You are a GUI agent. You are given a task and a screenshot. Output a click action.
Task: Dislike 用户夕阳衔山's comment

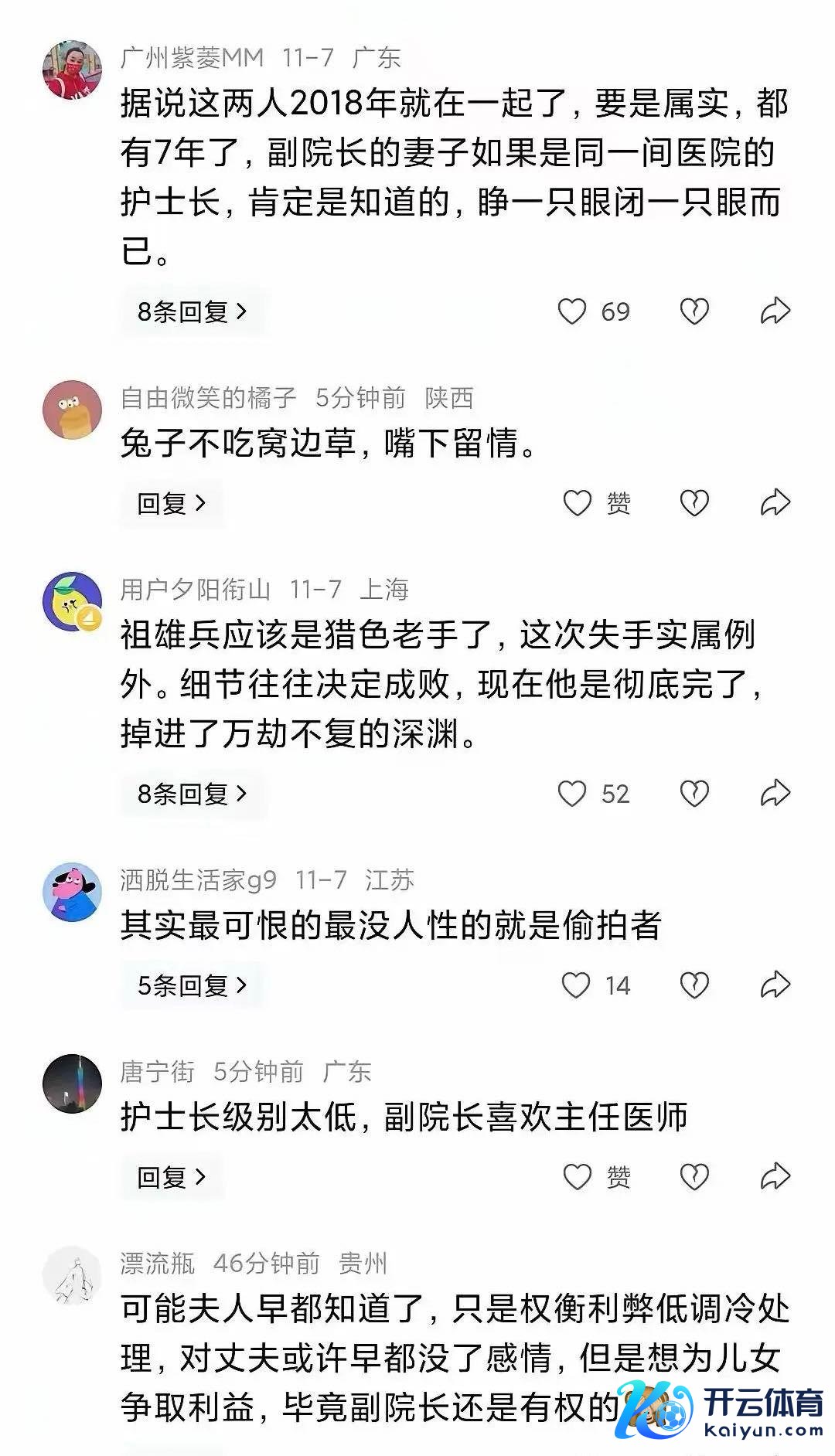tap(694, 794)
